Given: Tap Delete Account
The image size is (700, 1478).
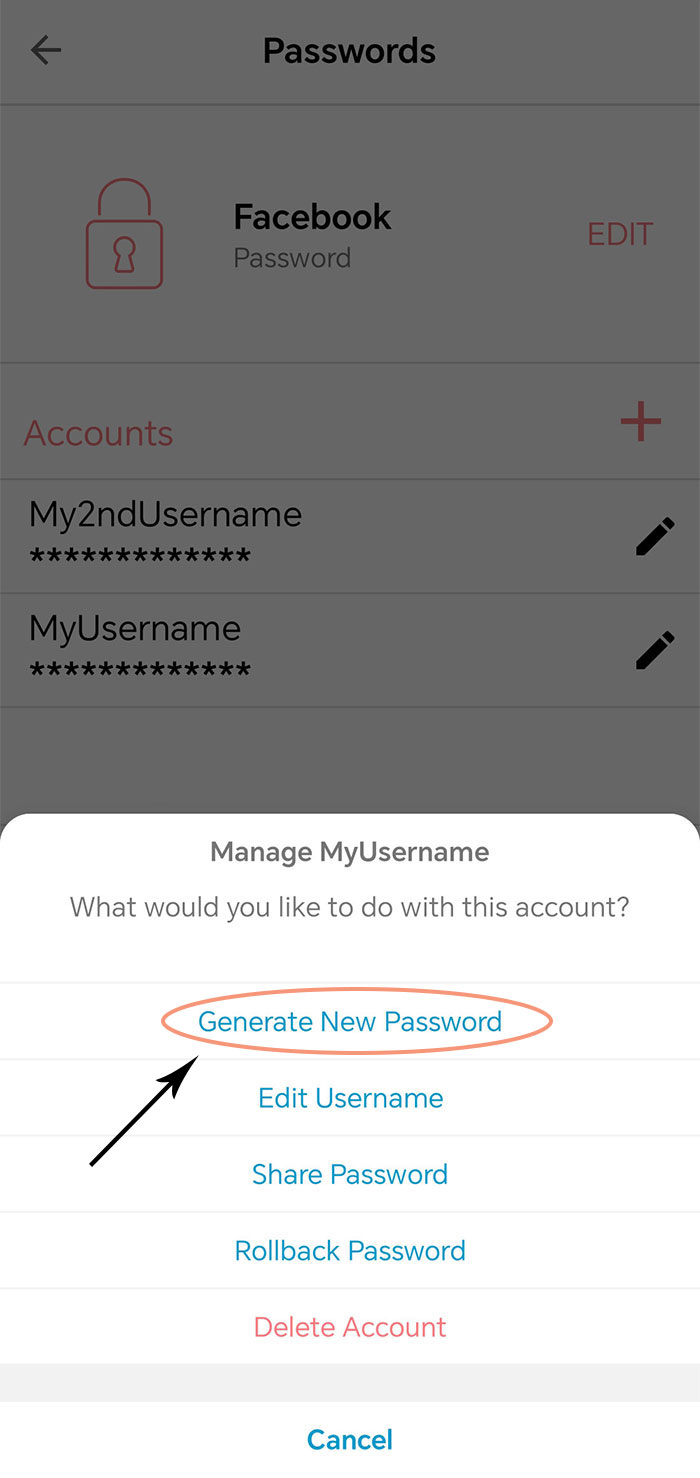Looking at the screenshot, I should pos(350,1327).
